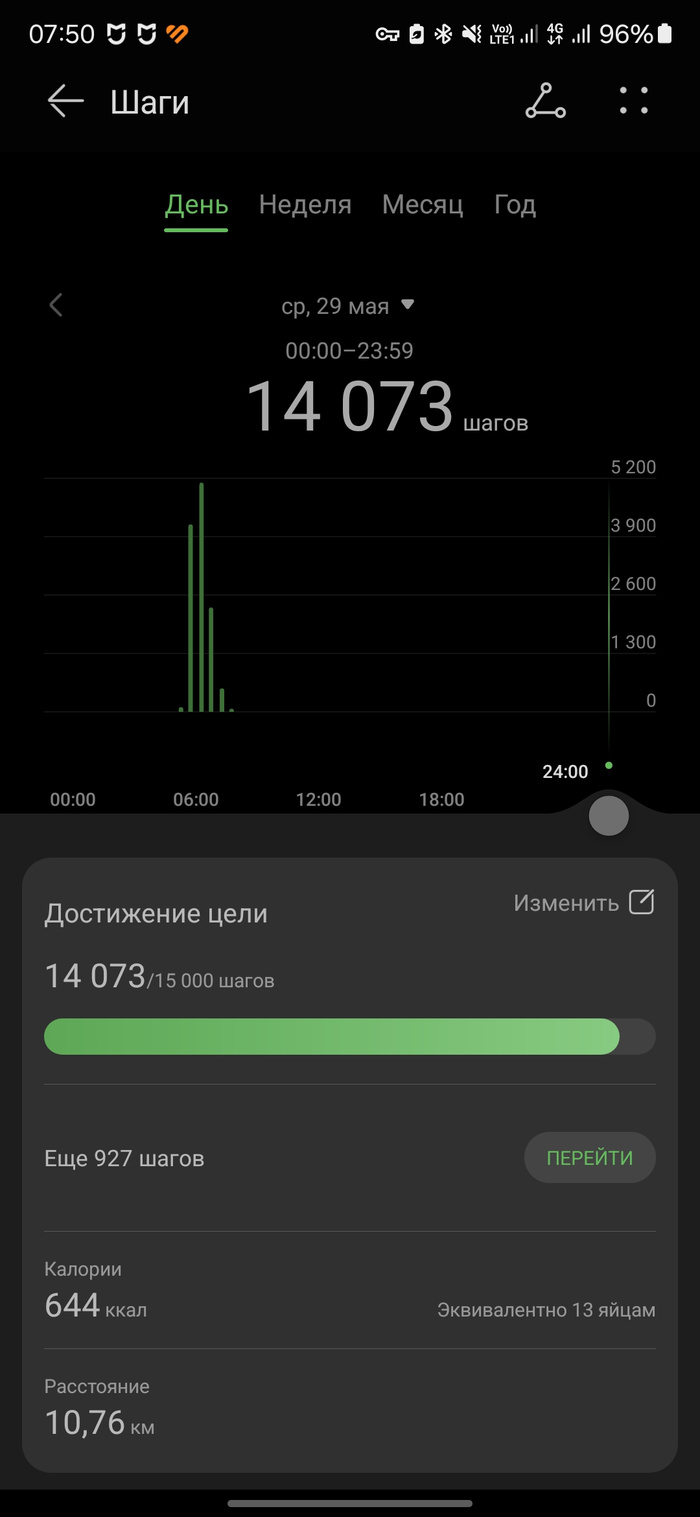Tap Изменить to edit the step goal
The image size is (700, 1517).
tap(583, 903)
